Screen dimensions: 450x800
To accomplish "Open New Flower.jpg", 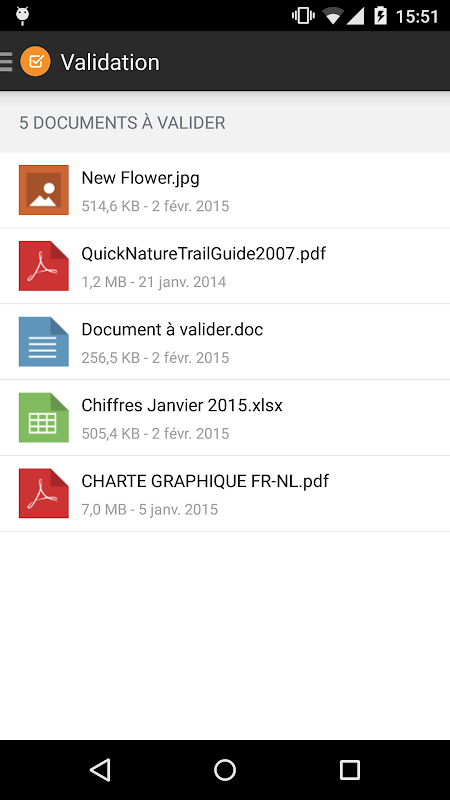I will click(x=225, y=190).
